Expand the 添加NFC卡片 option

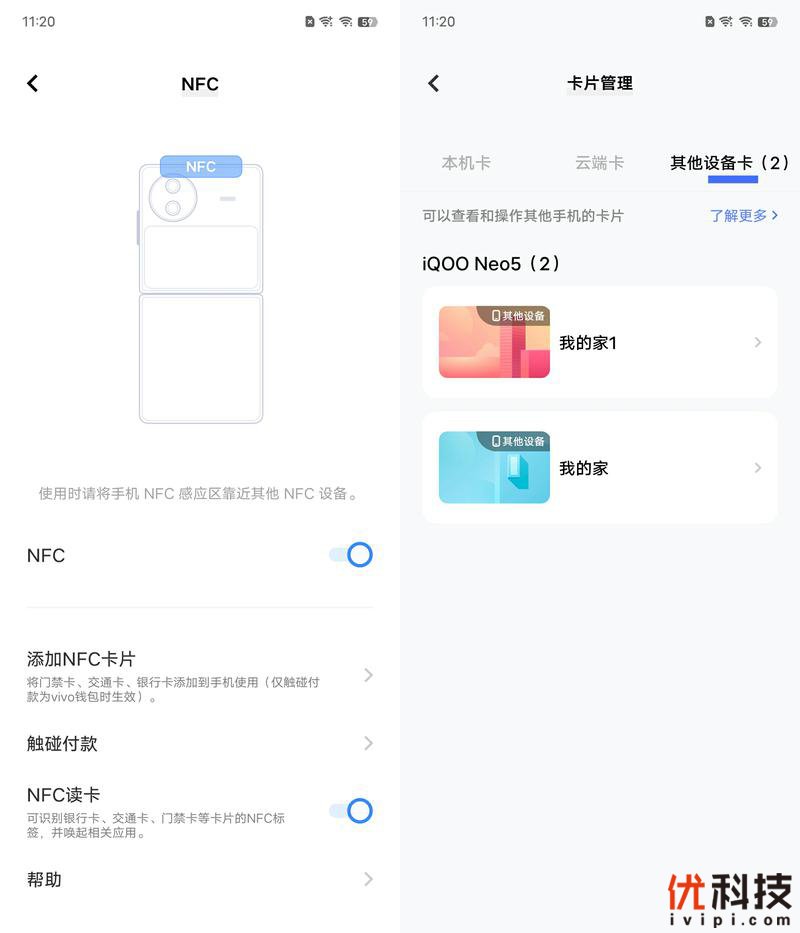369,675
